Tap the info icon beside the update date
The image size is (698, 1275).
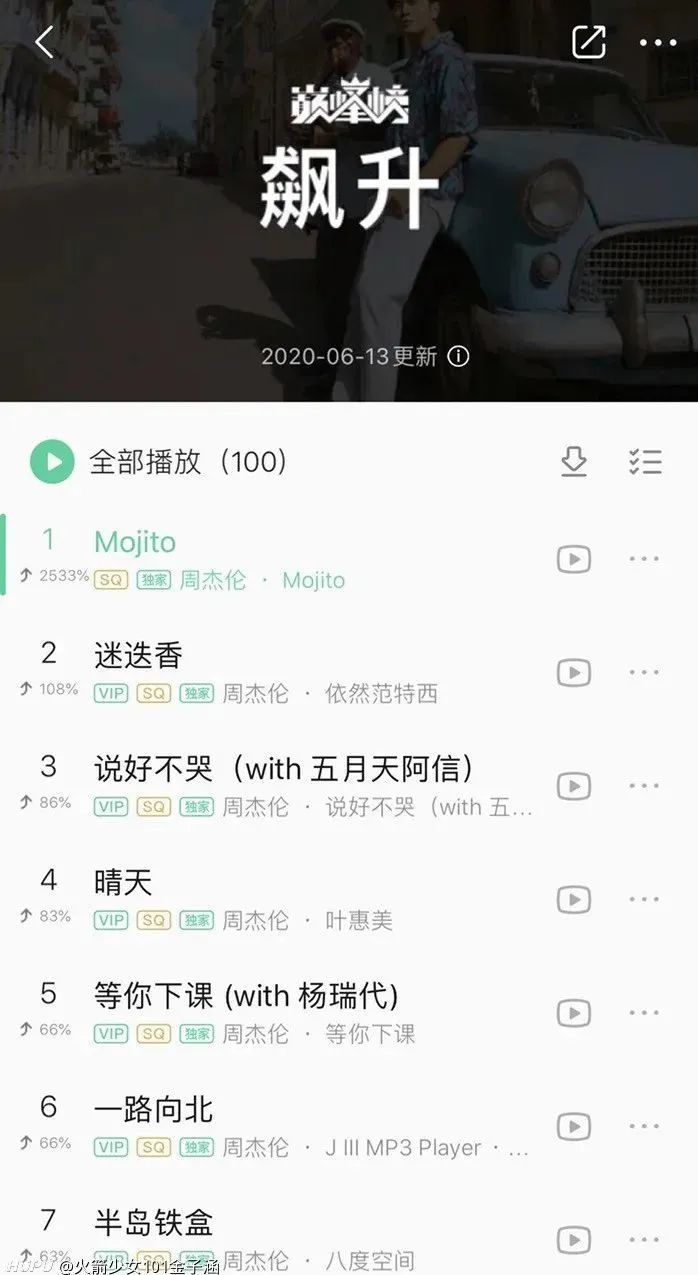458,356
